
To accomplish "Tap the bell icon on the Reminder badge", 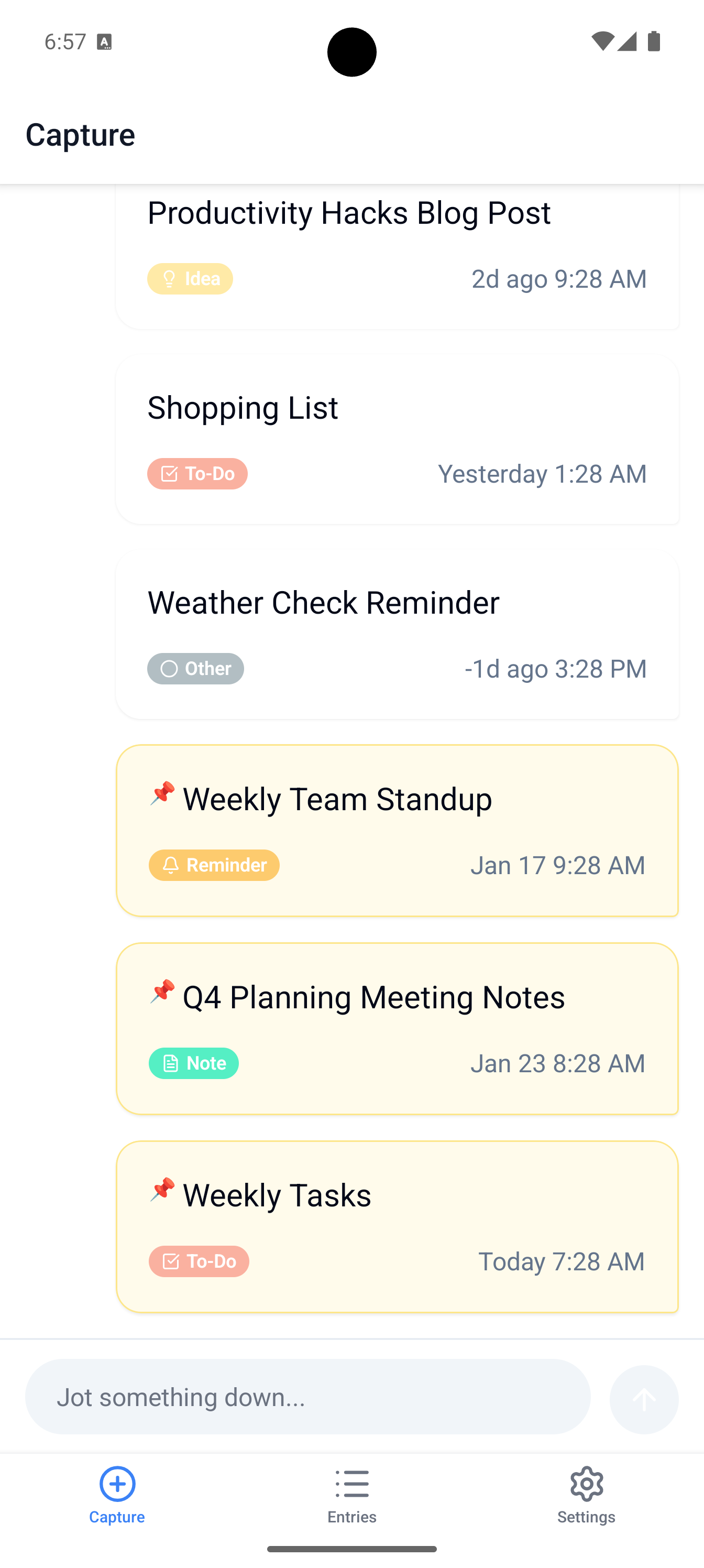I will [170, 865].
